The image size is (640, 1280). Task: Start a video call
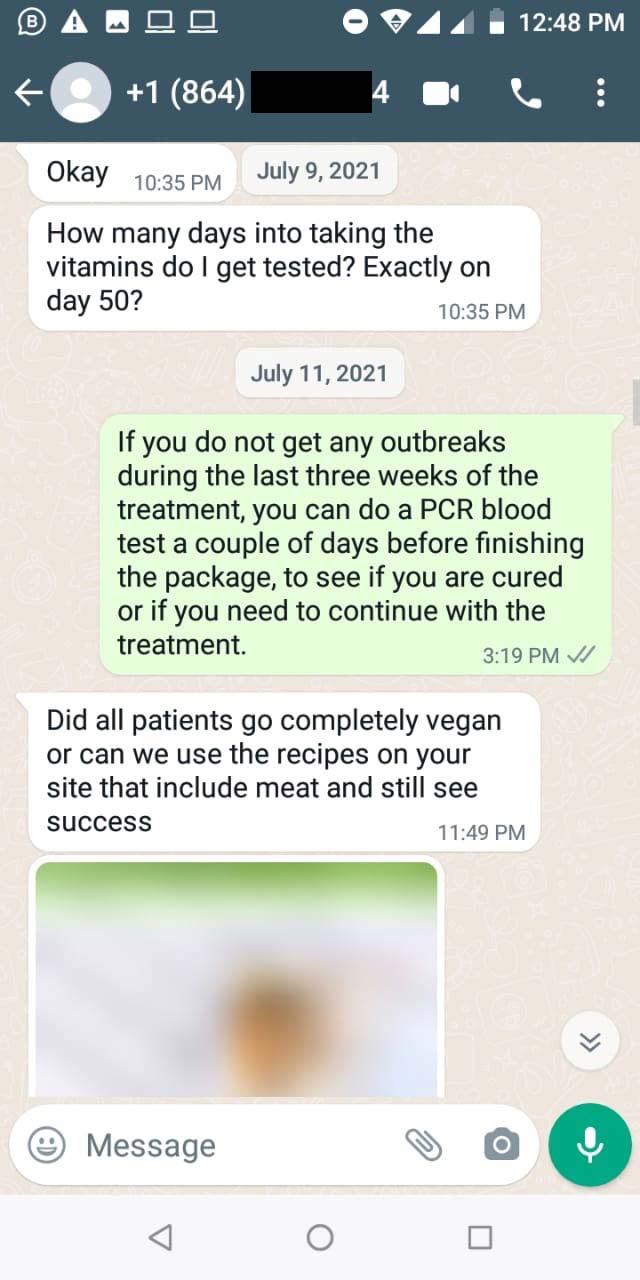(x=441, y=93)
